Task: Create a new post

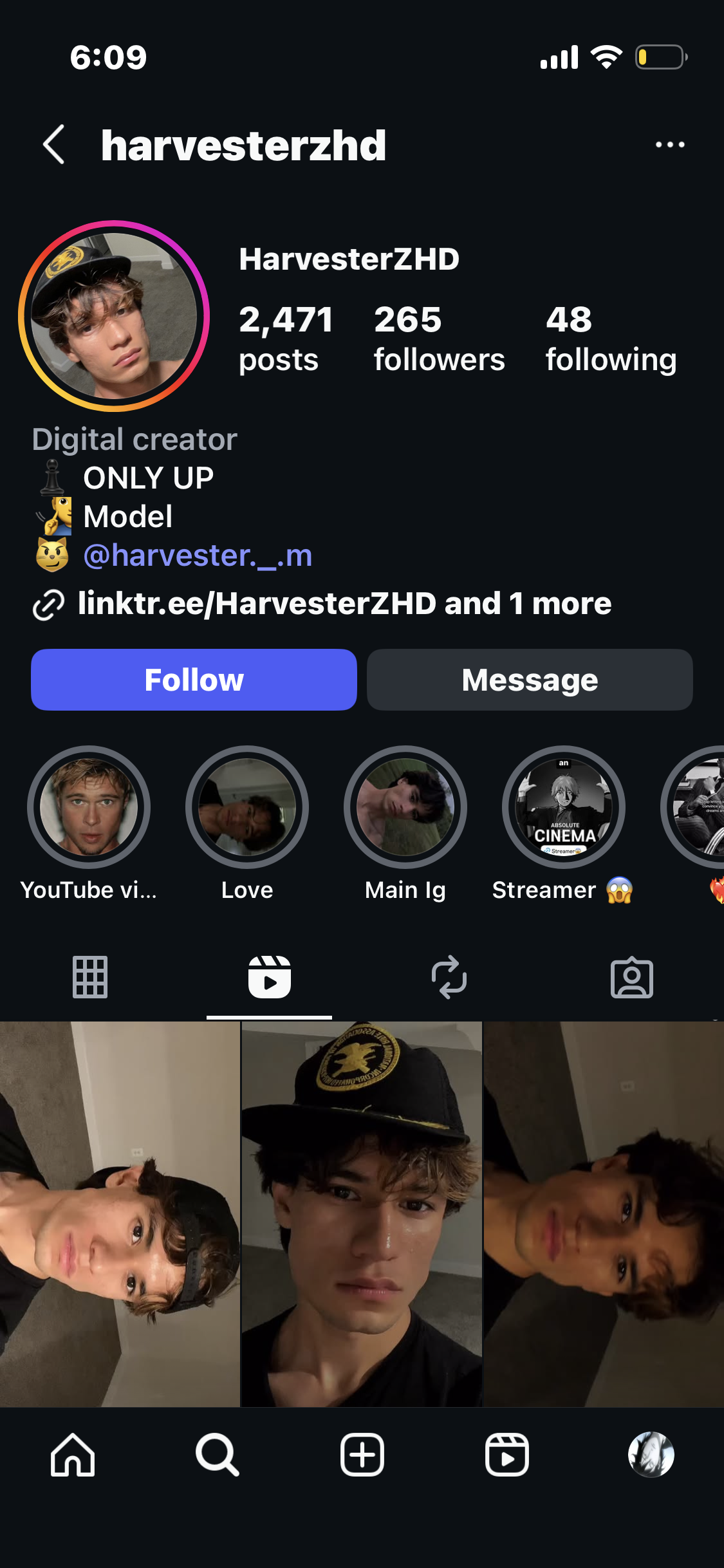Action: coord(362,1455)
